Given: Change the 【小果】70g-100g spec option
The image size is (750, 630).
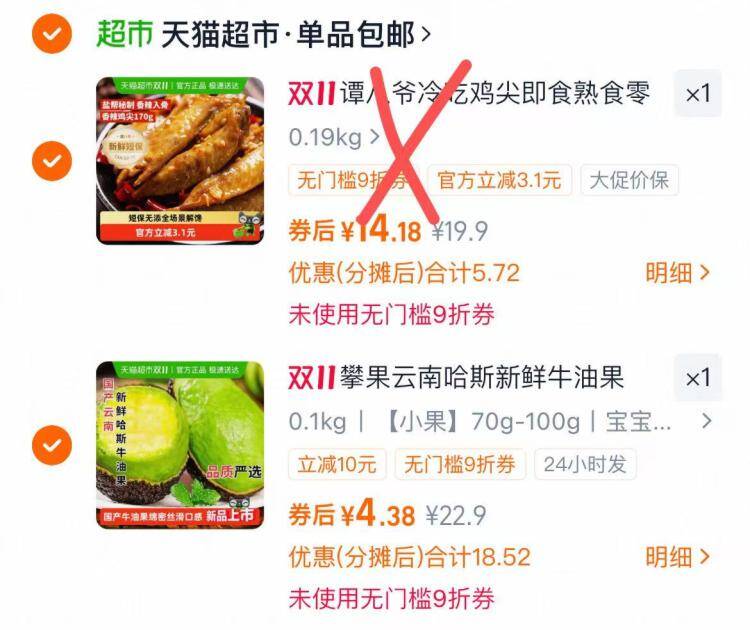Looking at the screenshot, I should pyautogui.click(x=500, y=421).
